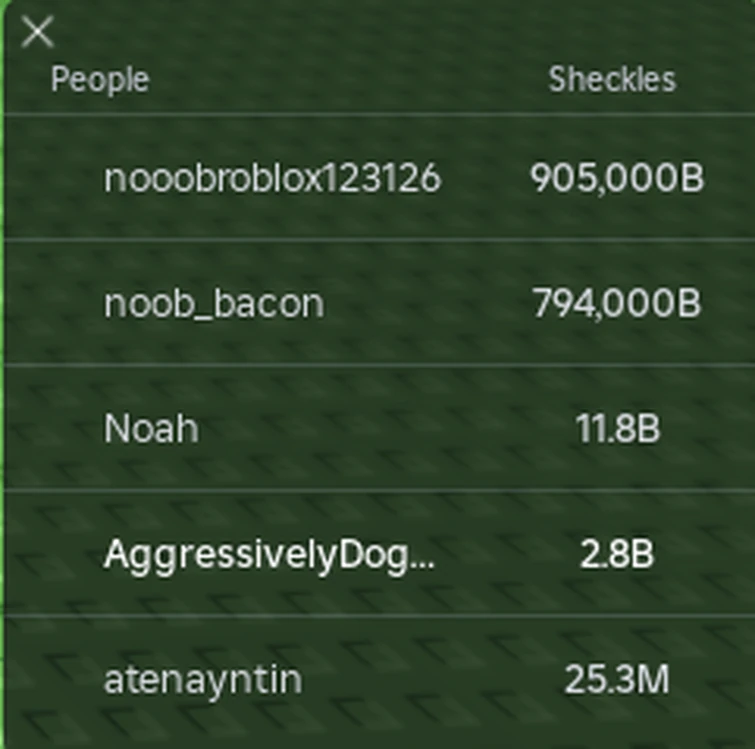Choose the AggressivelyDog... player entry

pyautogui.click(x=269, y=554)
